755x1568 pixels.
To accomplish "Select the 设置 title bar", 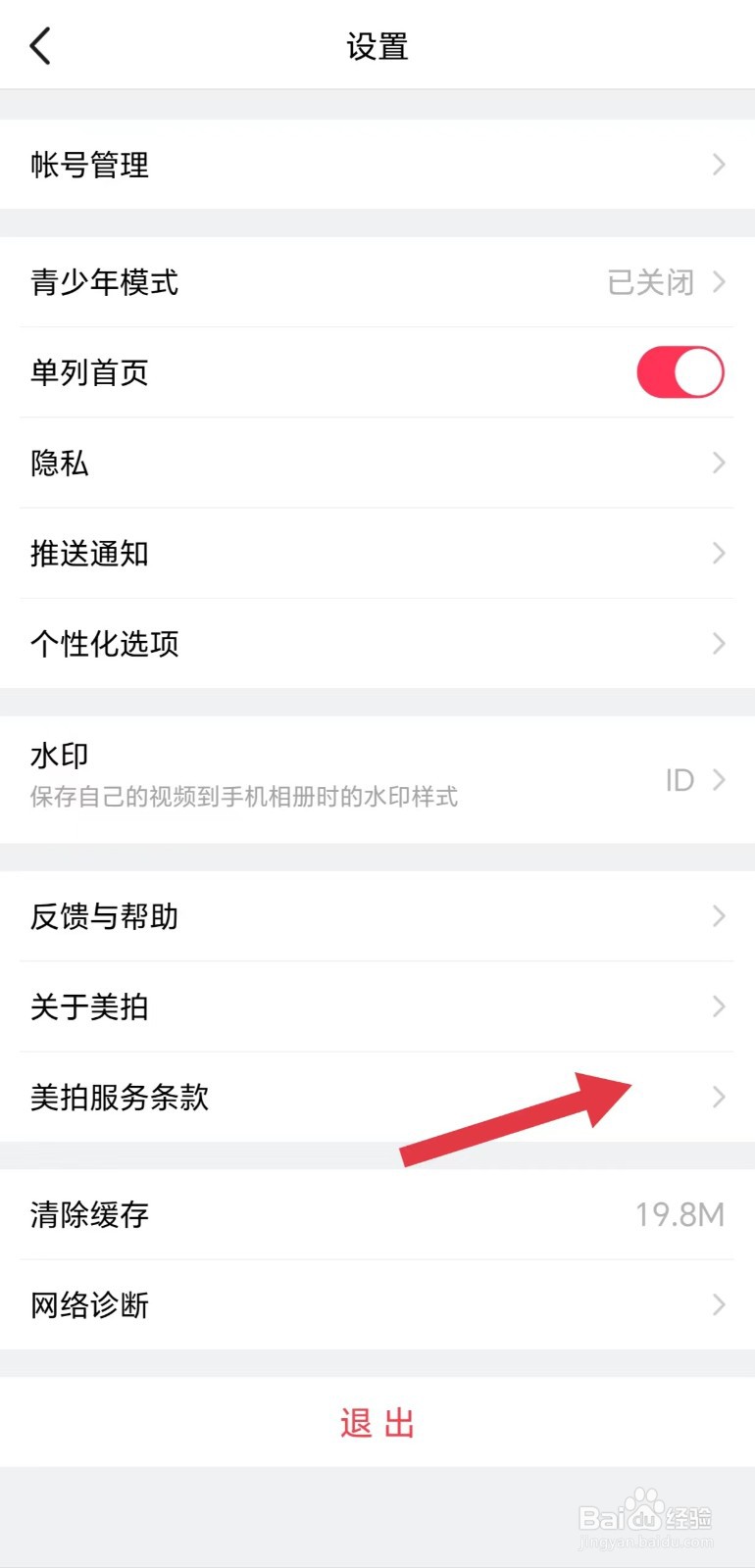I will click(x=377, y=46).
